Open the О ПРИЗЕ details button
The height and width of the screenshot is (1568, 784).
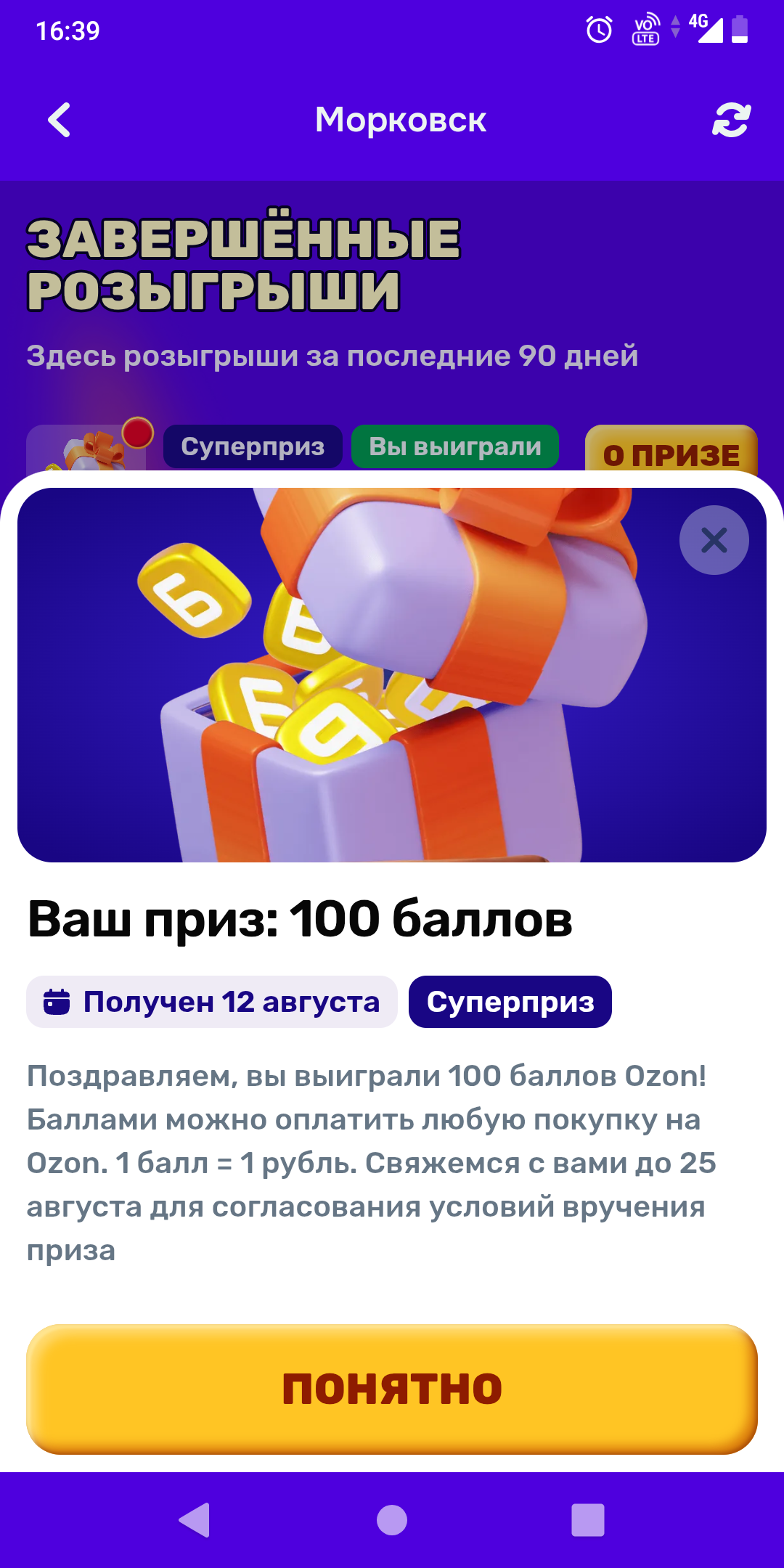[x=671, y=452]
